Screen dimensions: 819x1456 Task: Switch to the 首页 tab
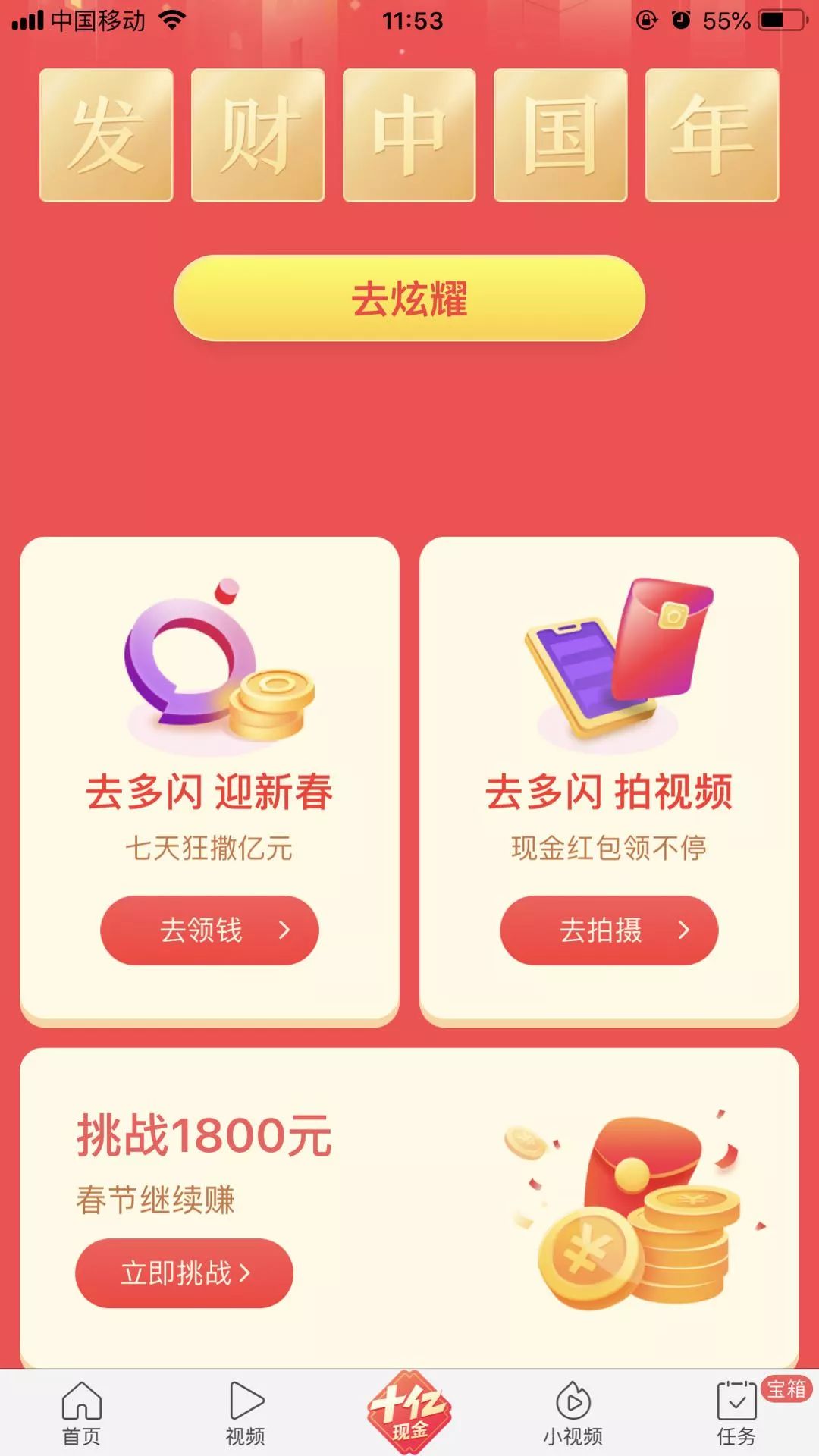point(81,1413)
